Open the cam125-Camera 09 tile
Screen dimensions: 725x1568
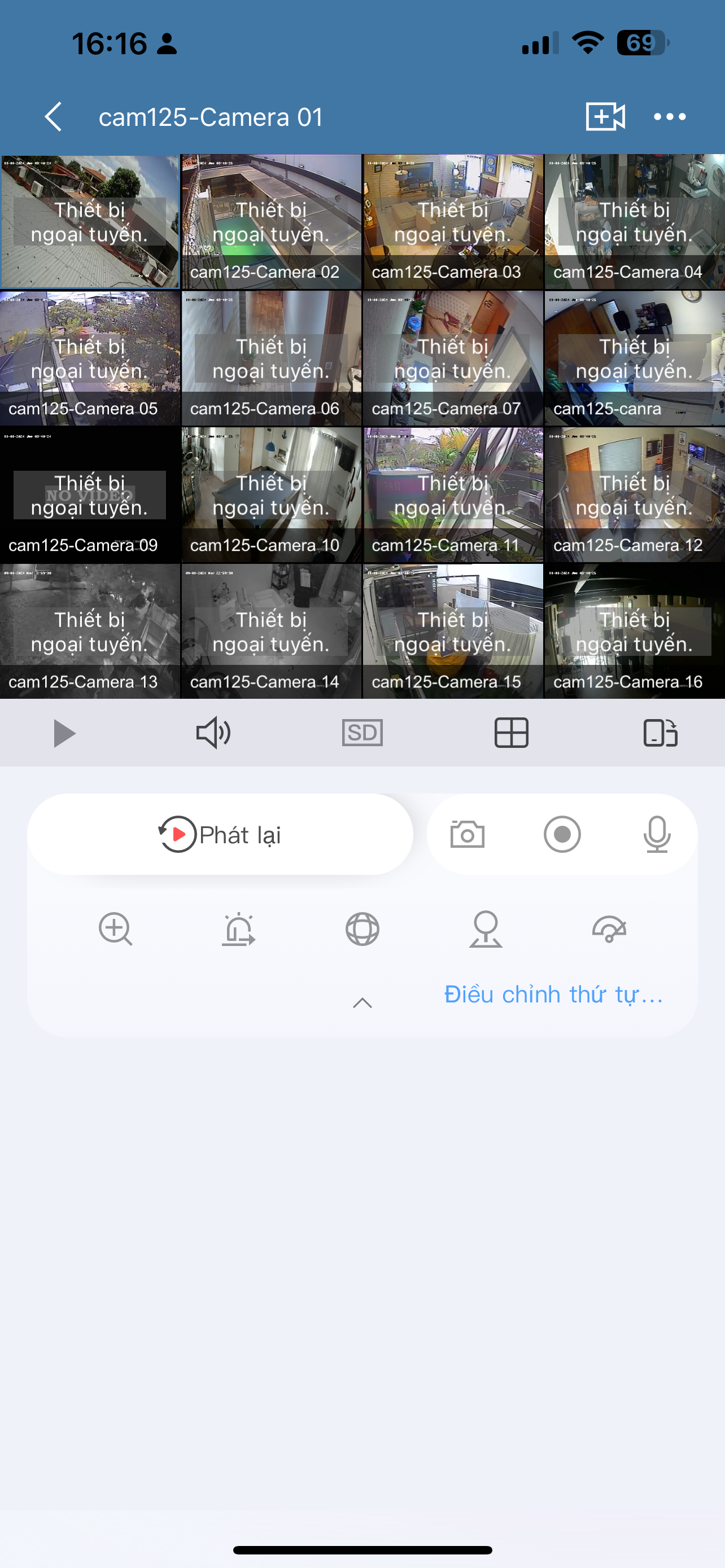[90, 494]
